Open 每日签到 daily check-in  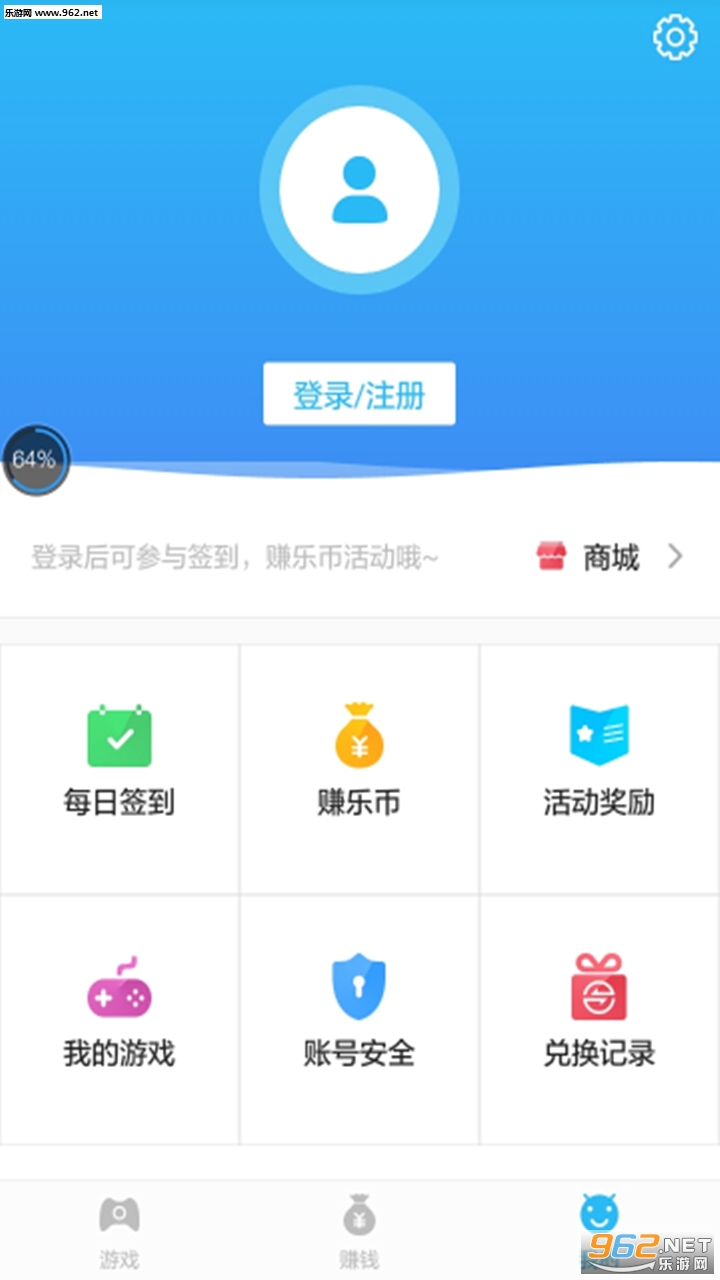click(x=120, y=769)
